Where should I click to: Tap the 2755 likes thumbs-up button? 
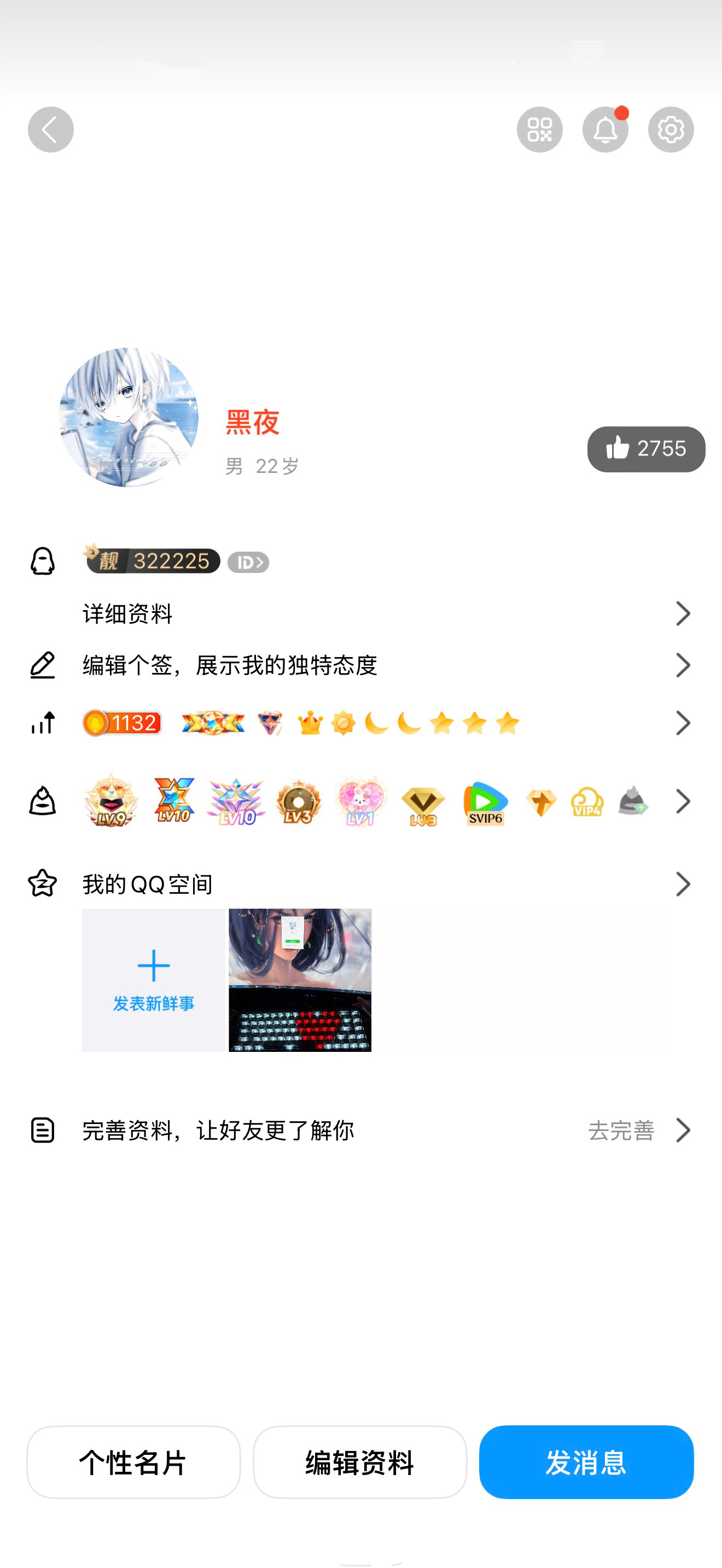[x=645, y=449]
